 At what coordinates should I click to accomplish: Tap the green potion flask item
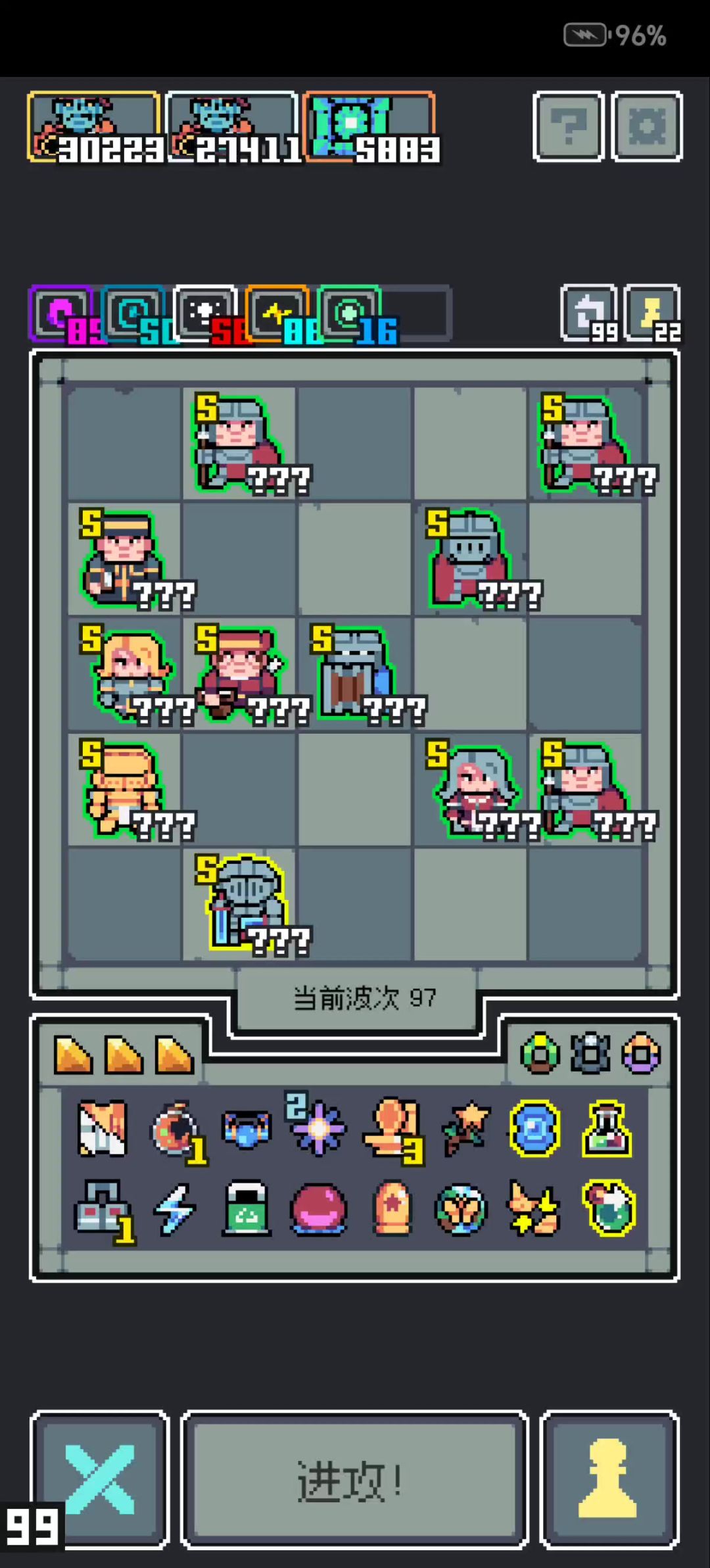click(x=607, y=1129)
